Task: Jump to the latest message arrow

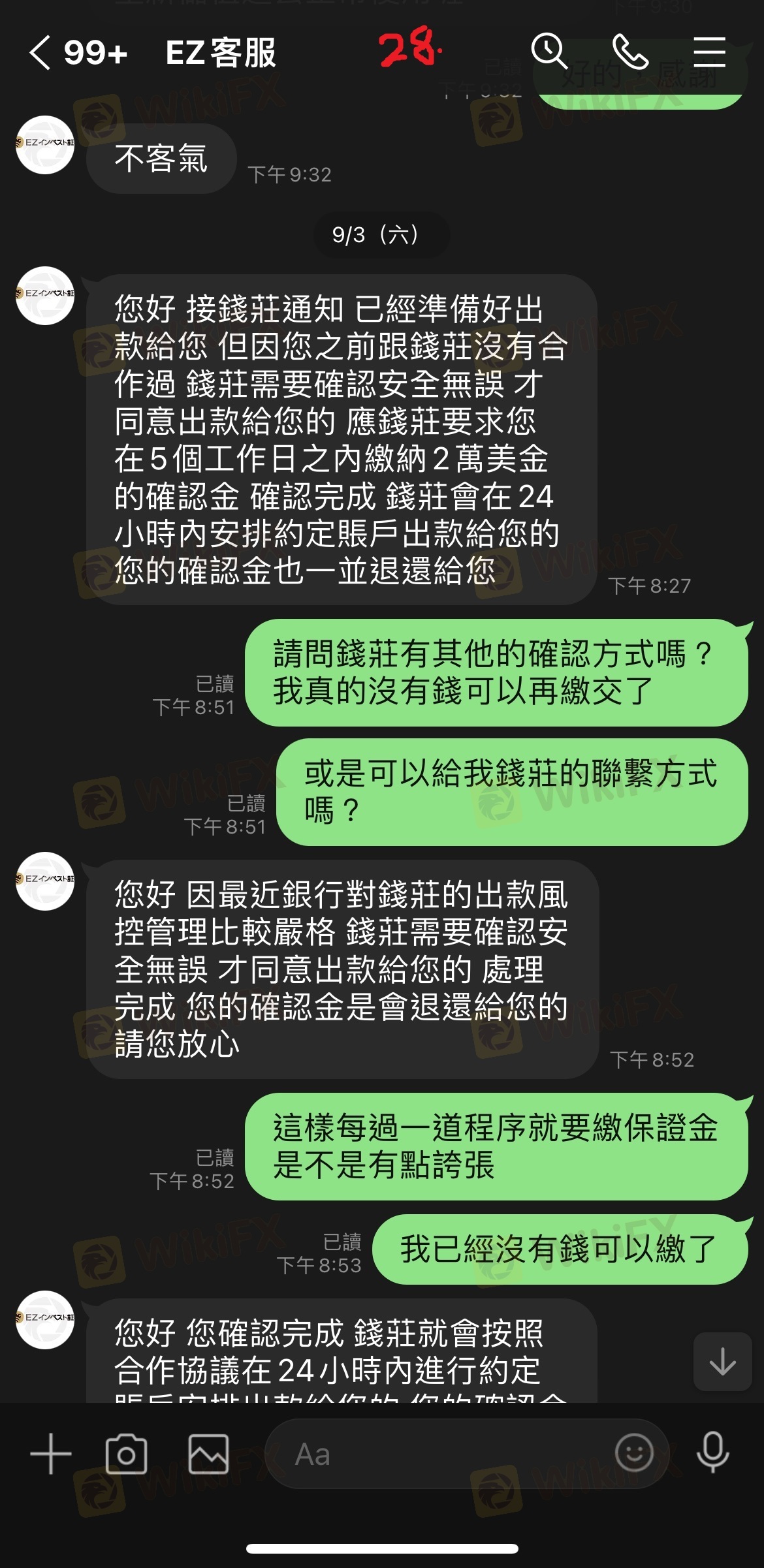Action: 722,1362
